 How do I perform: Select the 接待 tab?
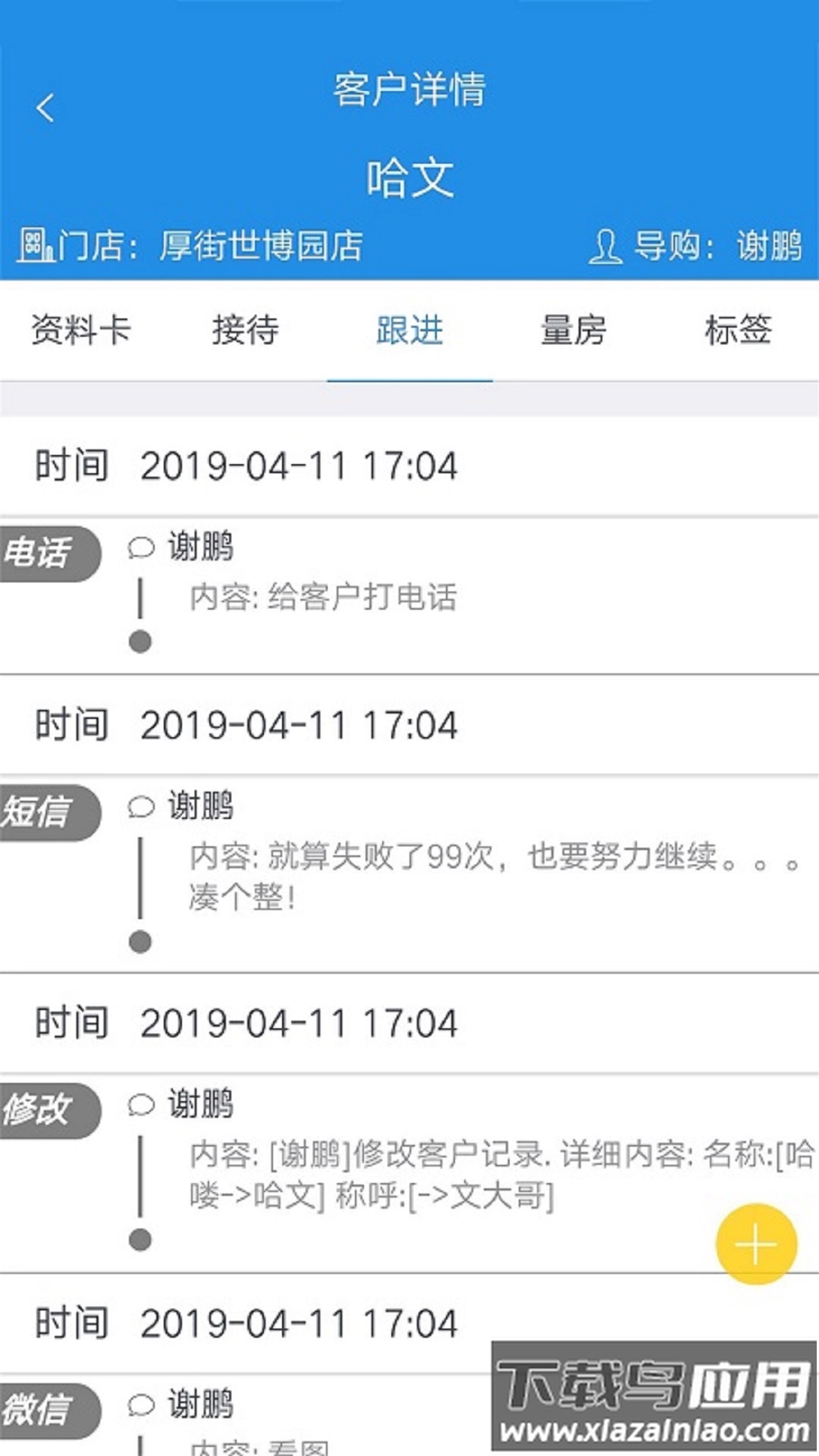coord(246,330)
